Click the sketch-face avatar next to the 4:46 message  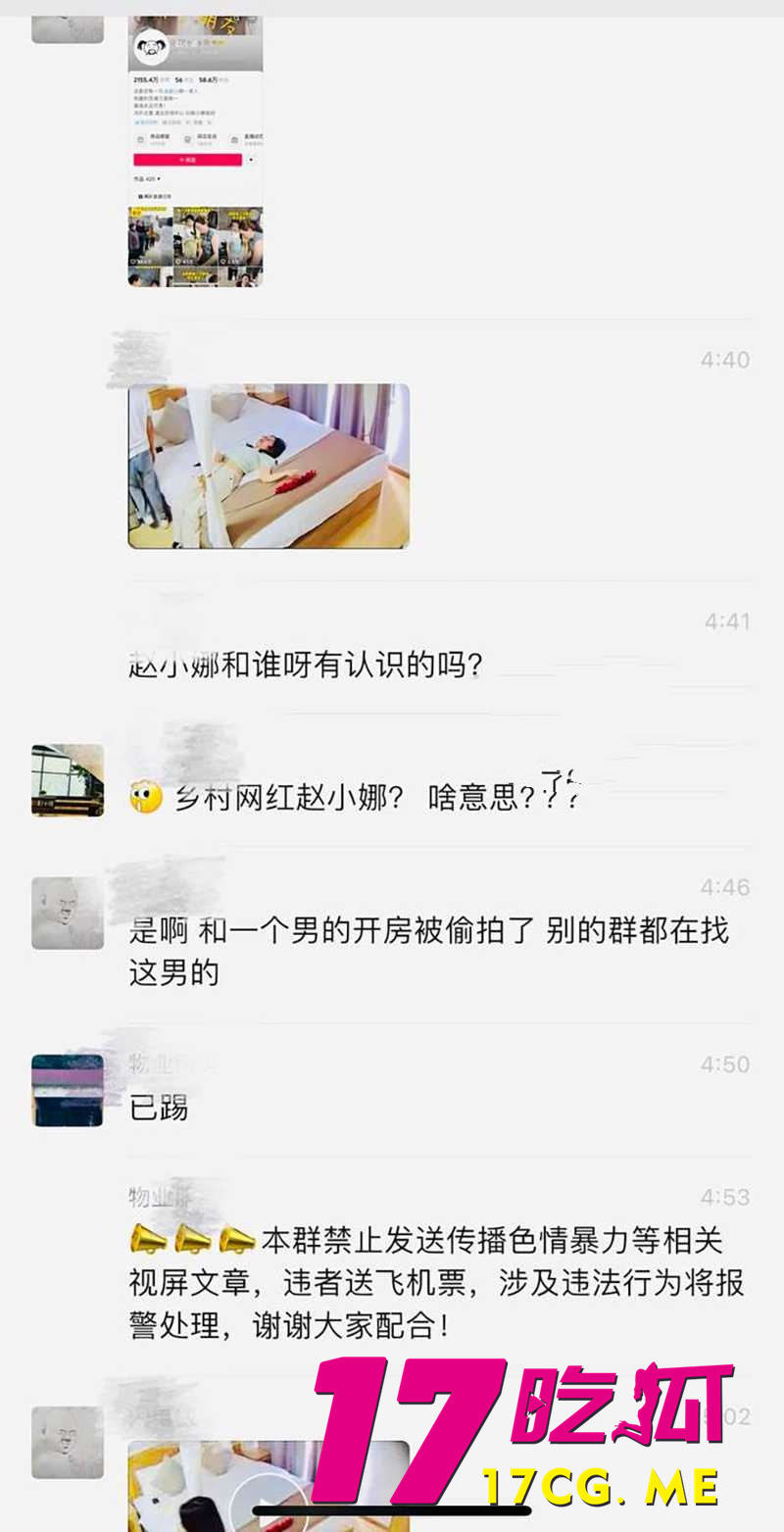tap(67, 912)
